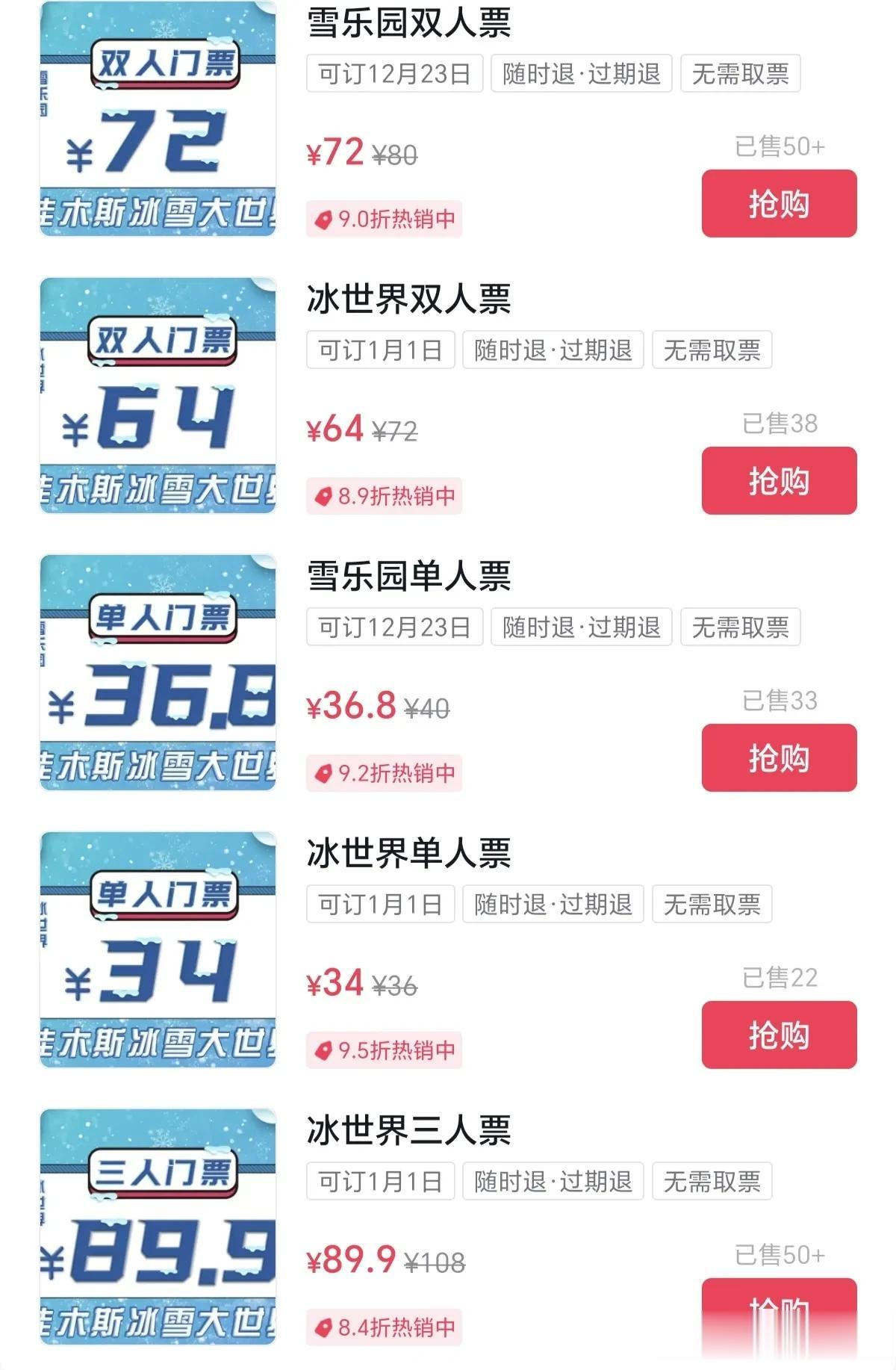
Task: Open the 冰世界三人票 ¥89.9 ticket image
Action: pyautogui.click(x=158, y=1227)
